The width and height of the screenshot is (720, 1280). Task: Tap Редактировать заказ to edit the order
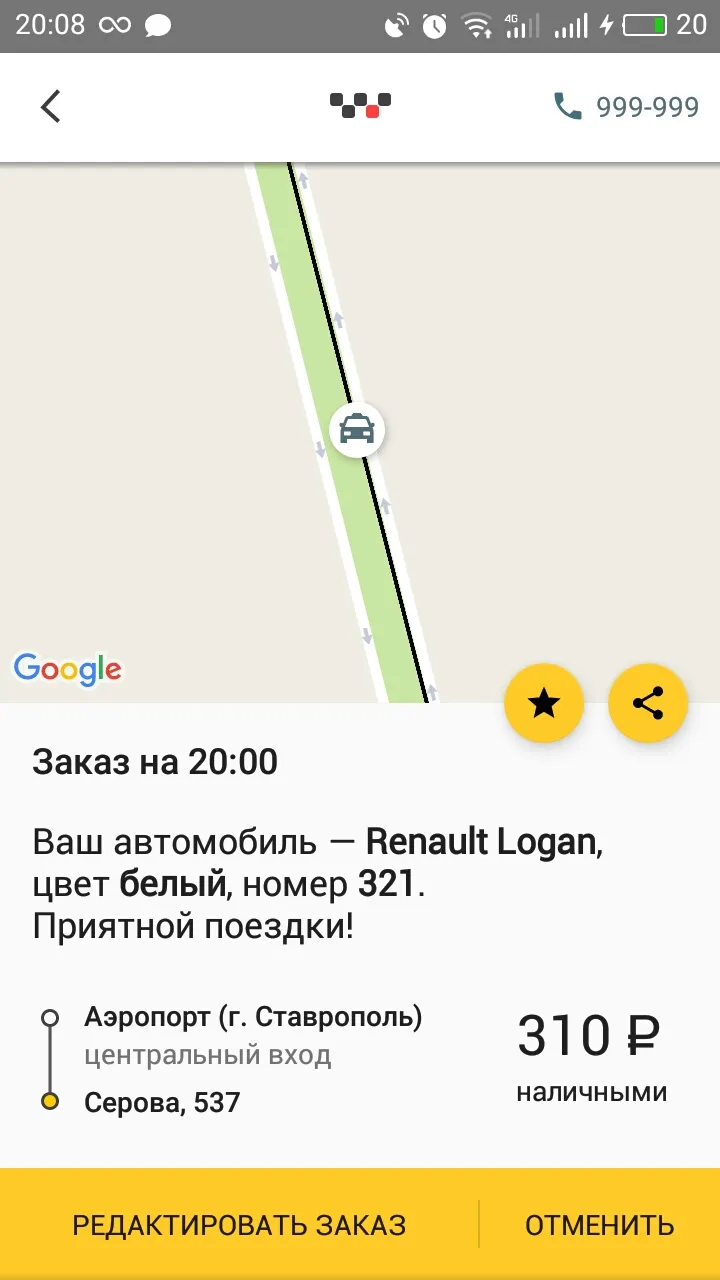tap(239, 1224)
